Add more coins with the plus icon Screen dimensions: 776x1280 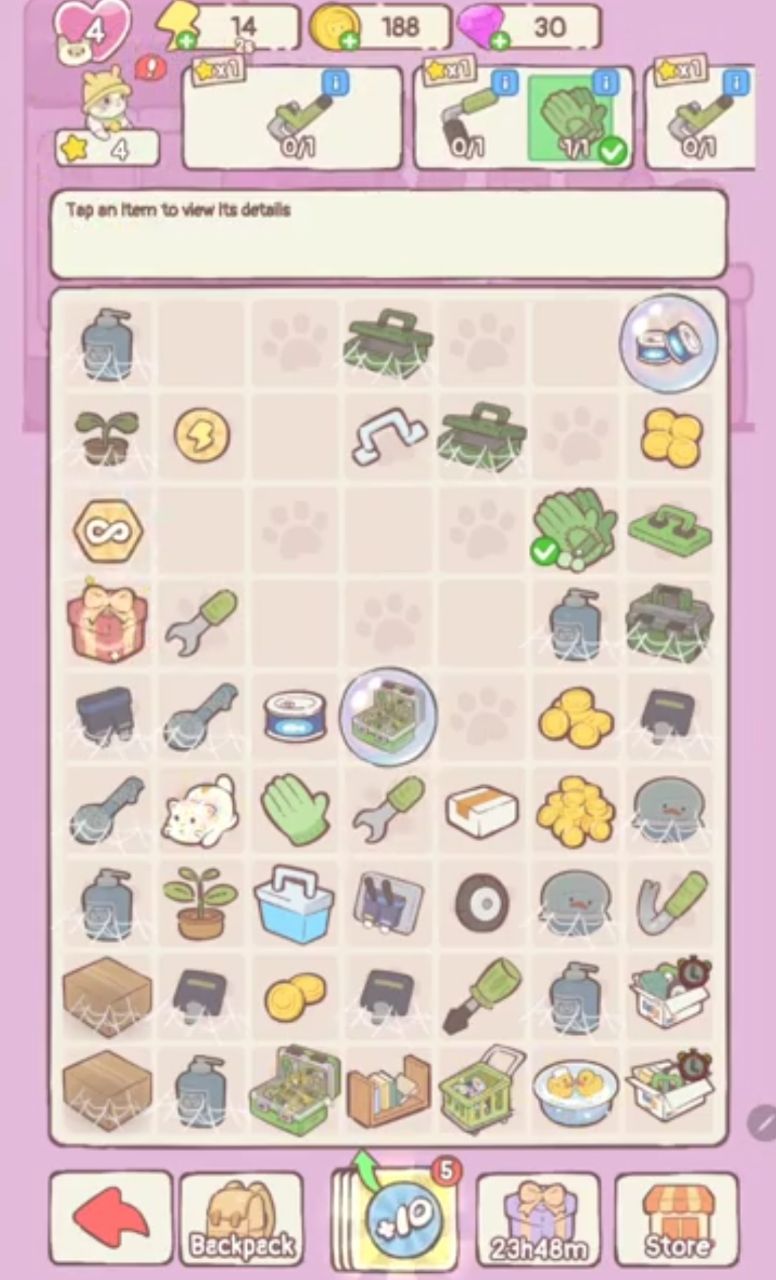pos(350,41)
